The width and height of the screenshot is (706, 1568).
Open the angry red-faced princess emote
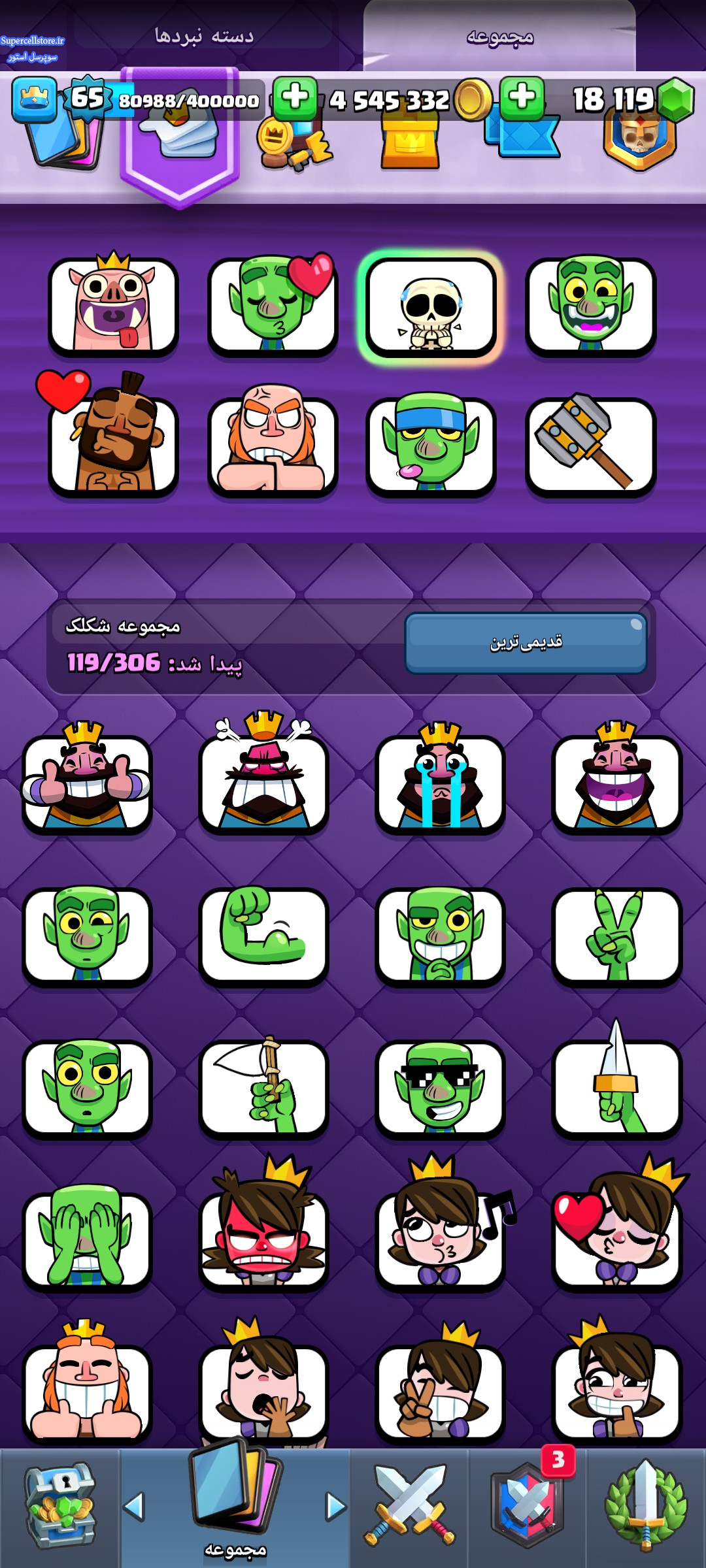[x=263, y=1228]
